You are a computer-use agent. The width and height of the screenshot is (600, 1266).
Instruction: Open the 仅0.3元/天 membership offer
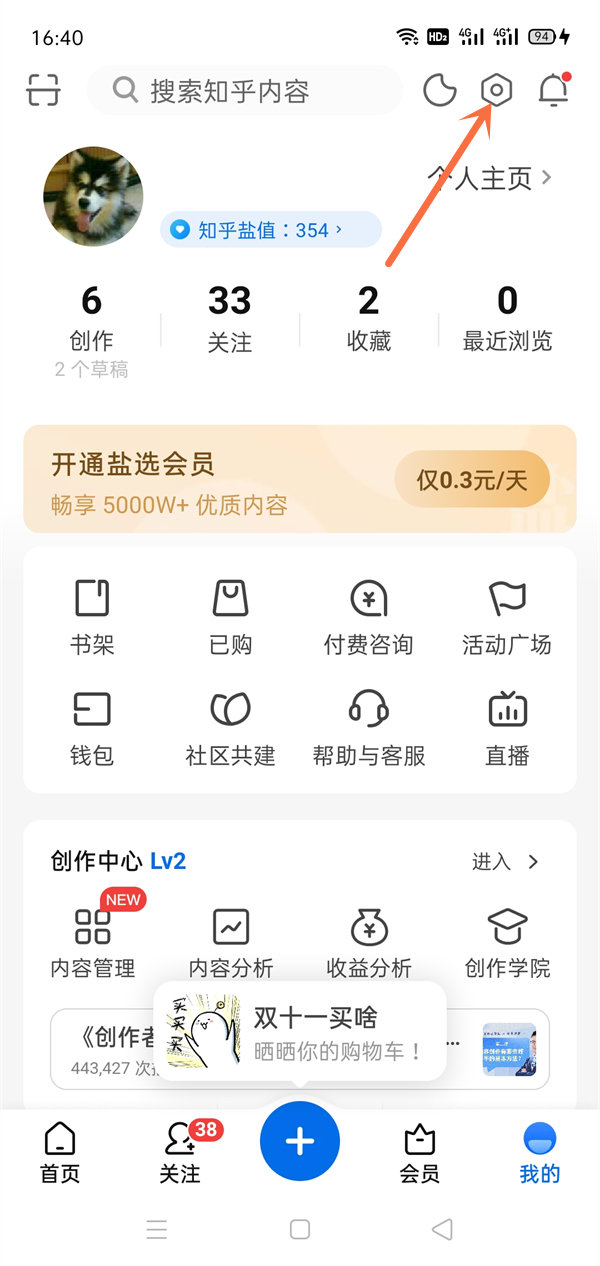click(x=472, y=480)
